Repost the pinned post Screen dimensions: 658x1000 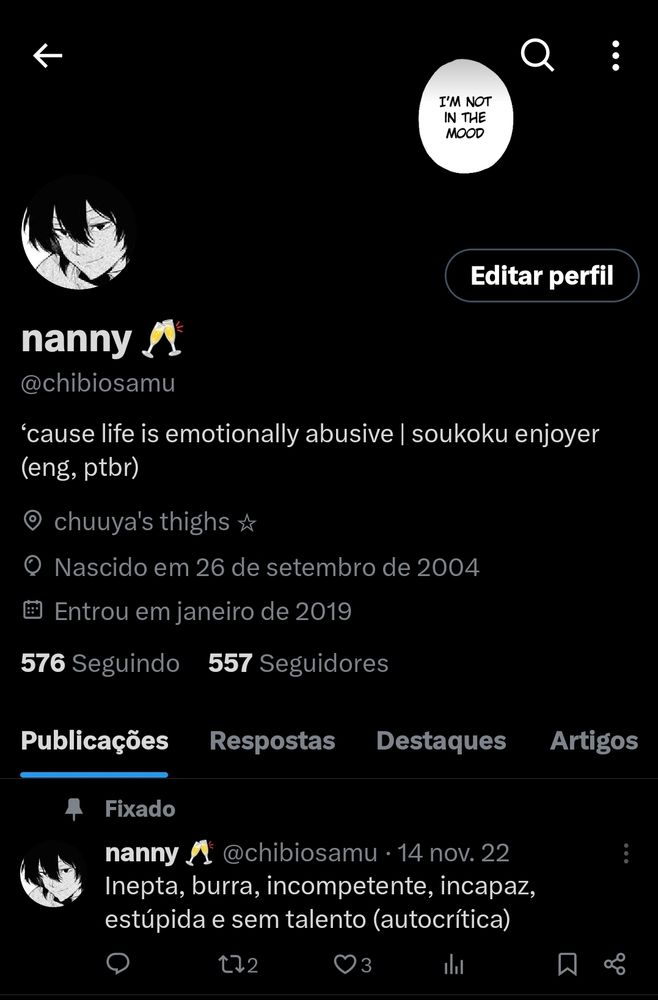click(236, 964)
